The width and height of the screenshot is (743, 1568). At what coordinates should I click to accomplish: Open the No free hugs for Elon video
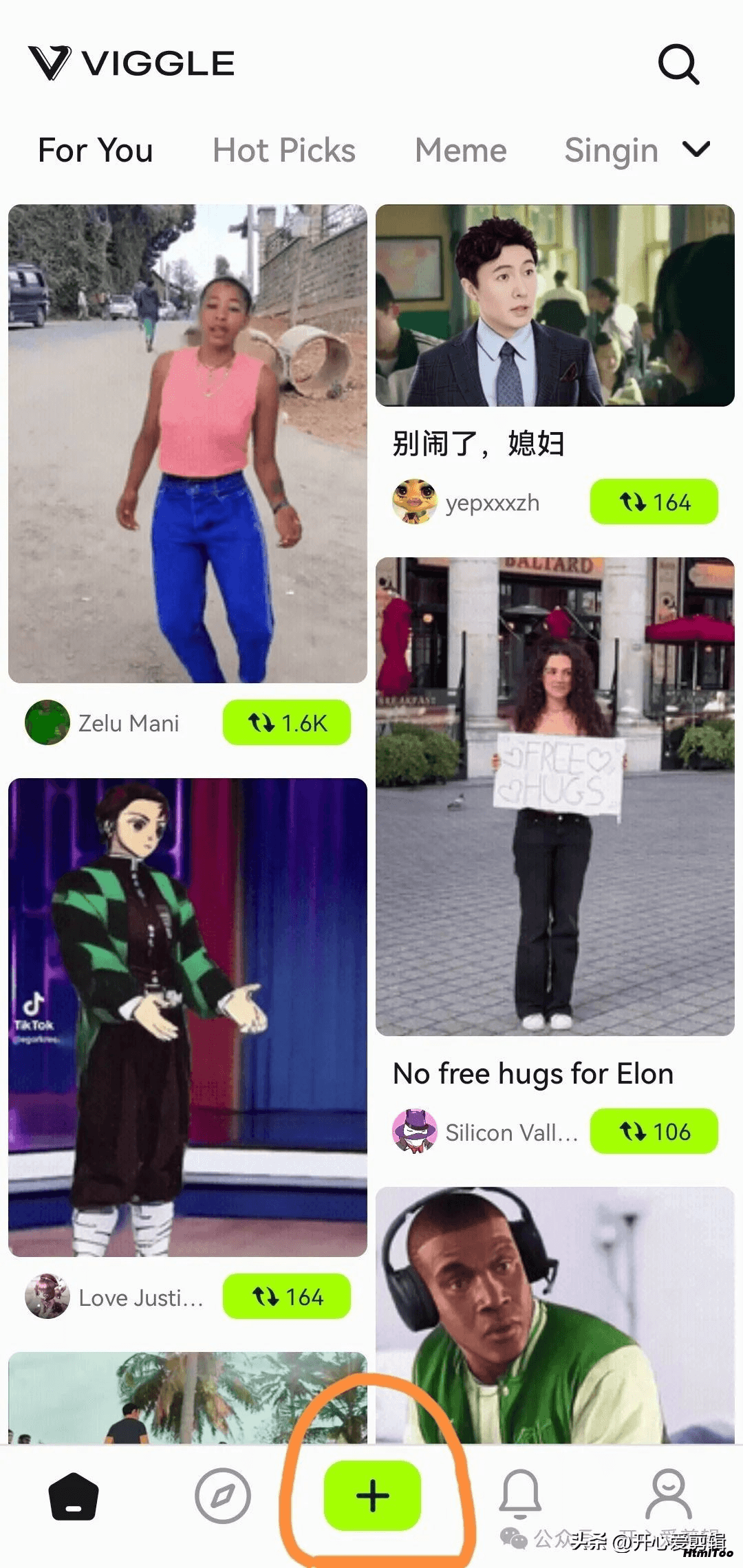[x=555, y=796]
